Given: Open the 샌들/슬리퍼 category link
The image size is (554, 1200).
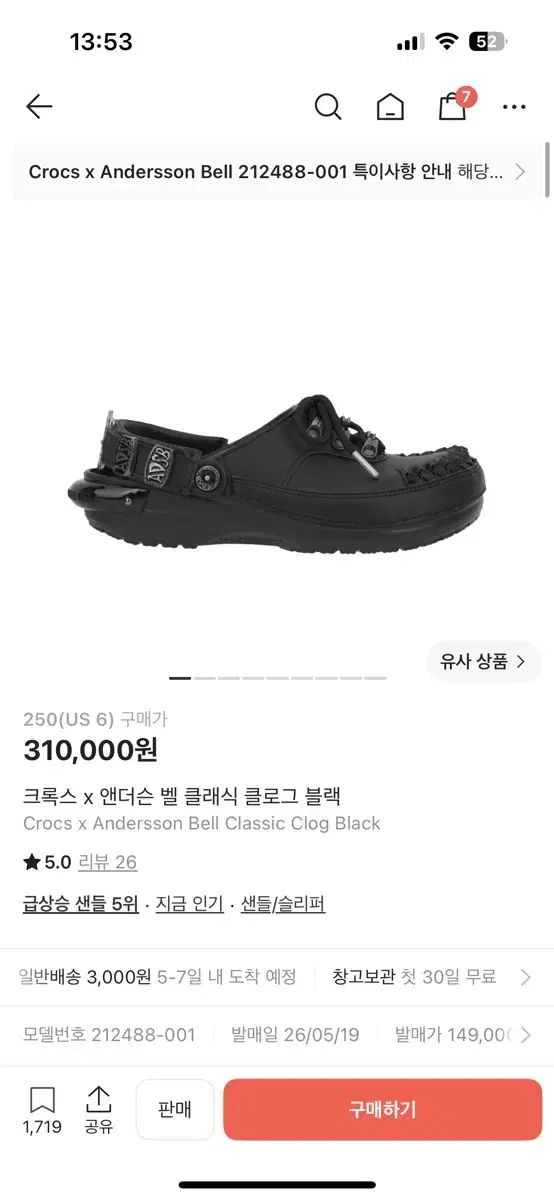Looking at the screenshot, I should 283,904.
